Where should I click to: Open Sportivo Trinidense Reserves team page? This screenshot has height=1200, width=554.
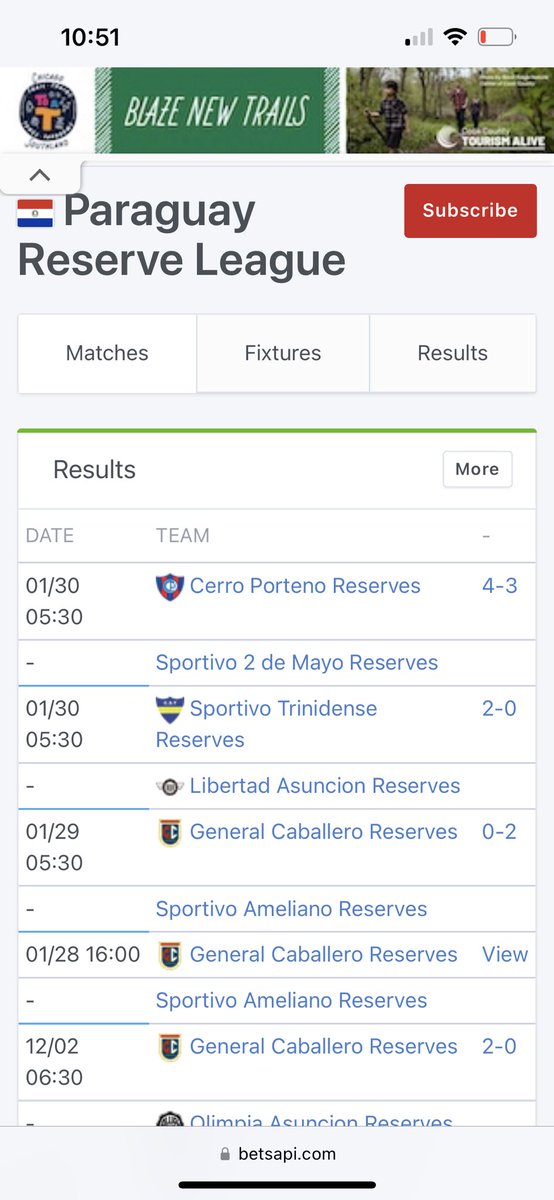click(267, 724)
